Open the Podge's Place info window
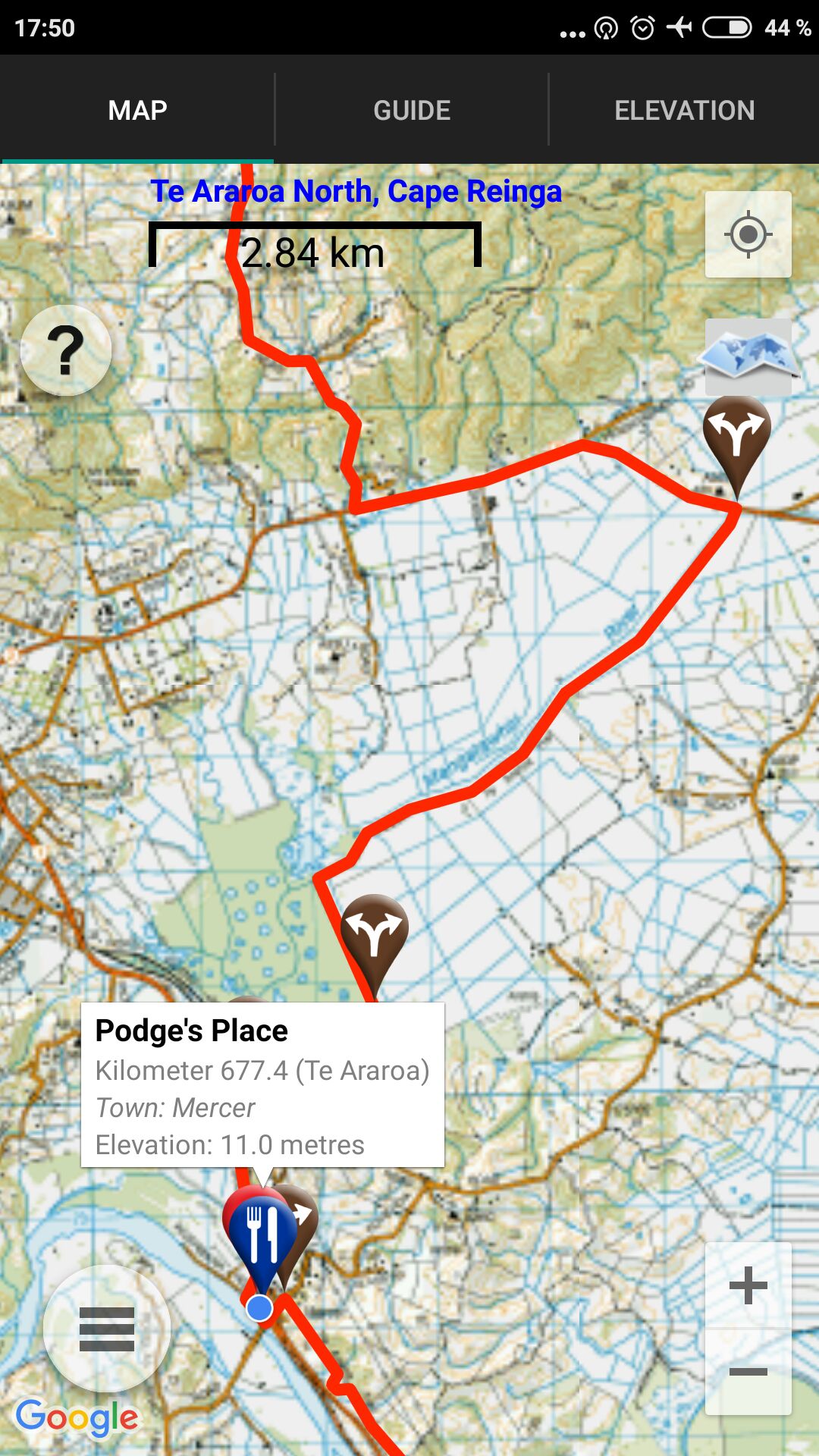819x1456 pixels. pyautogui.click(x=262, y=1085)
